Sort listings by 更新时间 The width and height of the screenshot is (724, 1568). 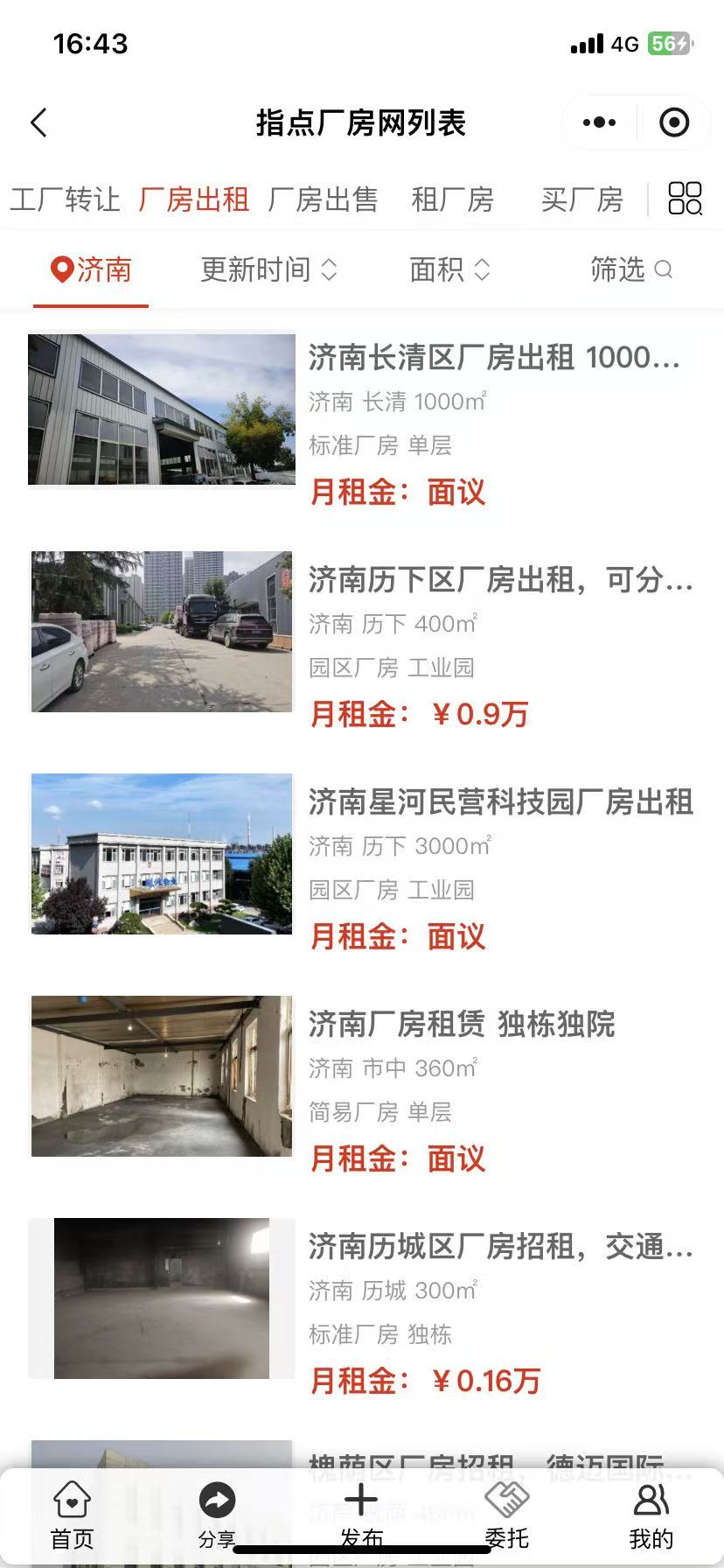(x=268, y=269)
